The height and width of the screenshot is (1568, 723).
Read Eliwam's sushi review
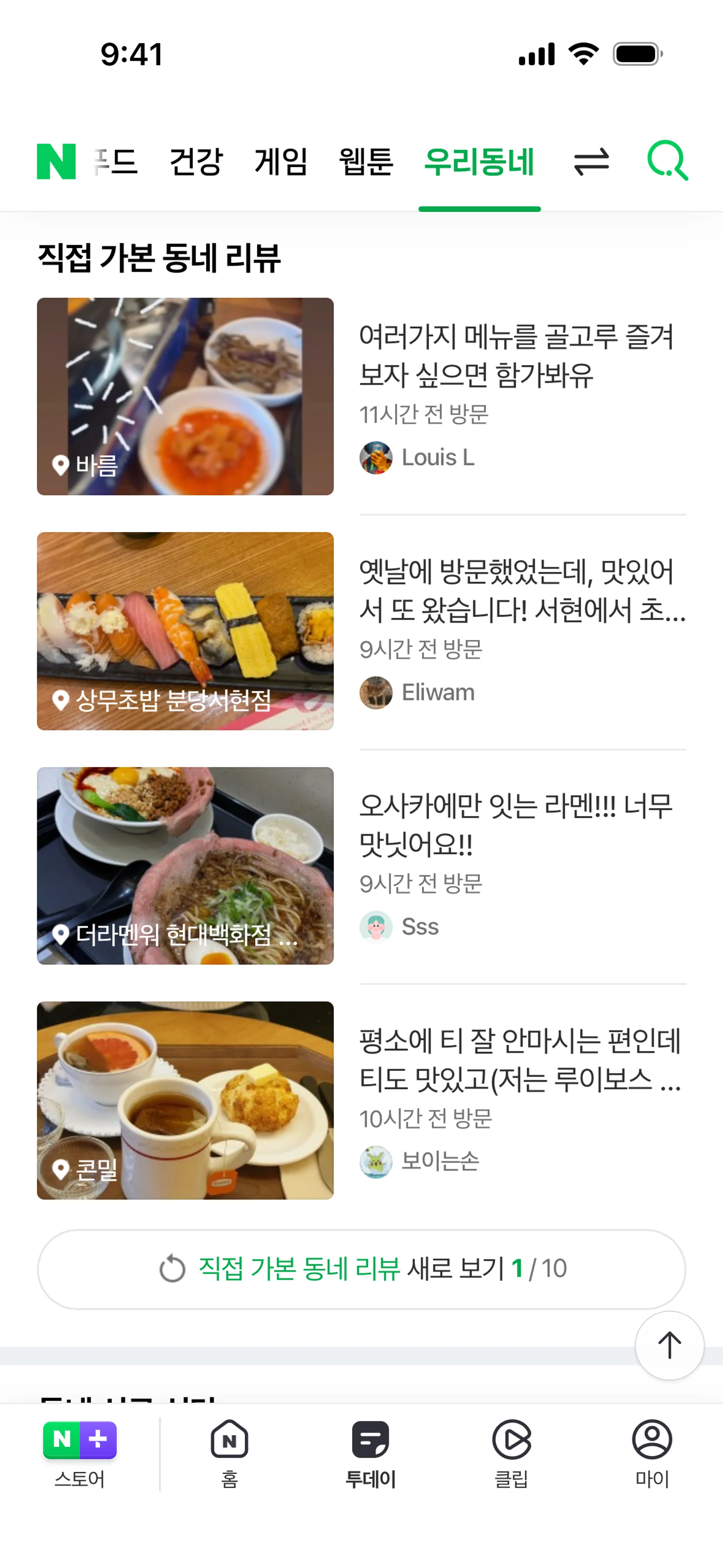tap(522, 590)
